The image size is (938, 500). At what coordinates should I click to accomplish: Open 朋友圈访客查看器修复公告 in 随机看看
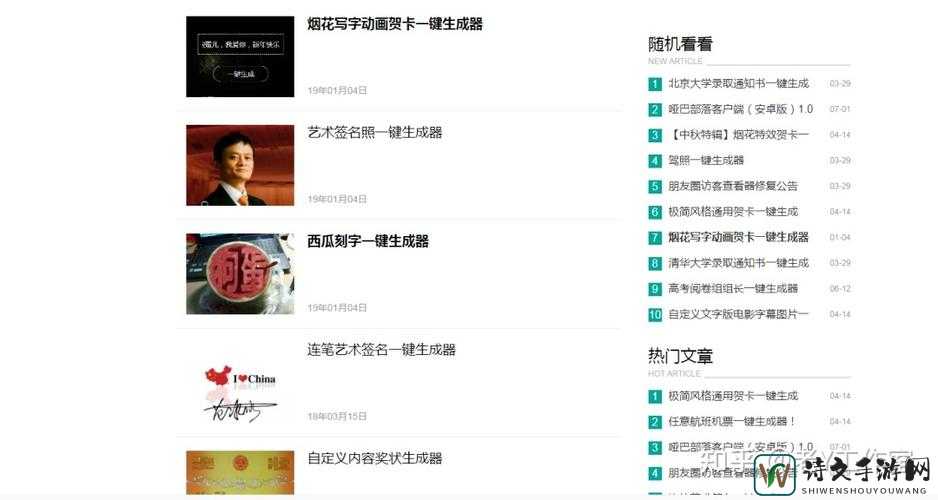733,186
